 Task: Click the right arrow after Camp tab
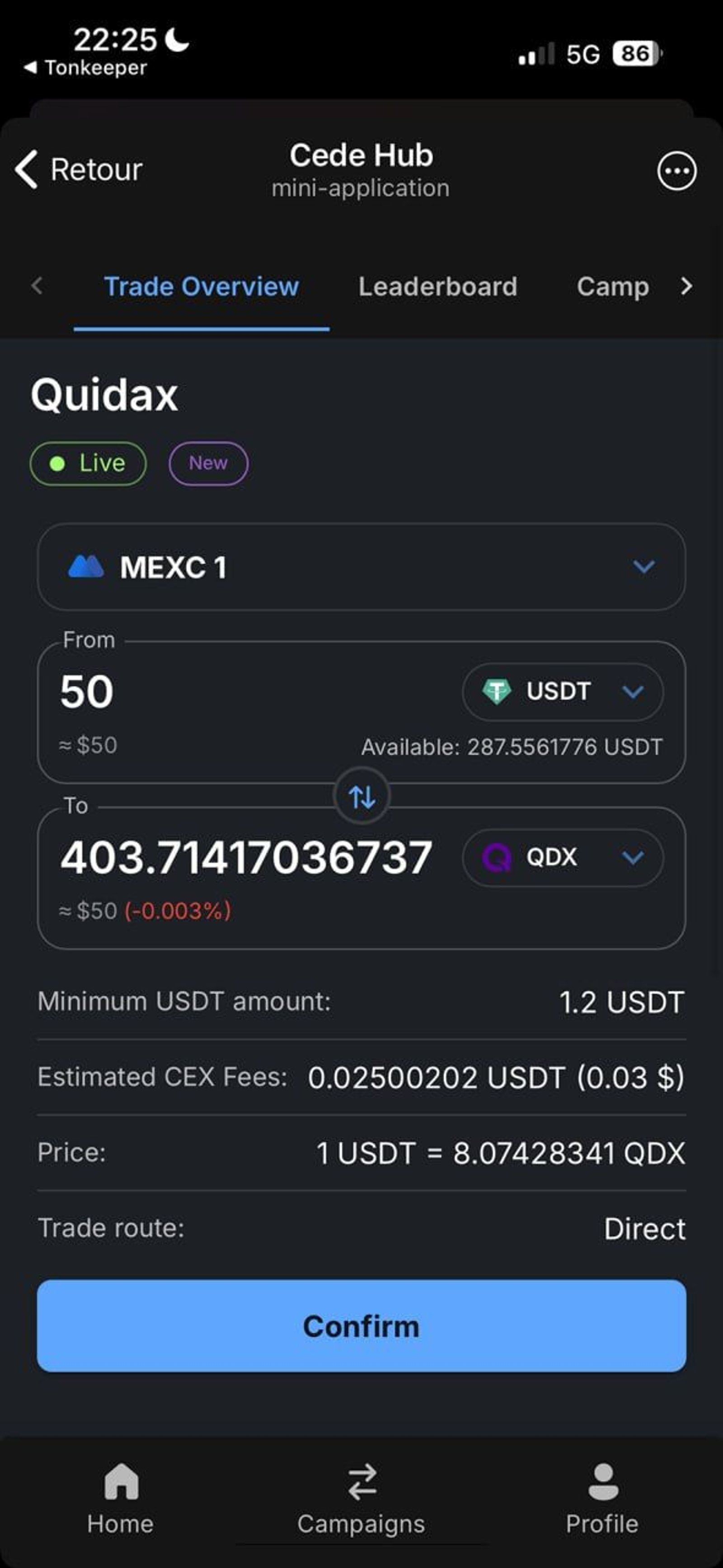point(687,286)
